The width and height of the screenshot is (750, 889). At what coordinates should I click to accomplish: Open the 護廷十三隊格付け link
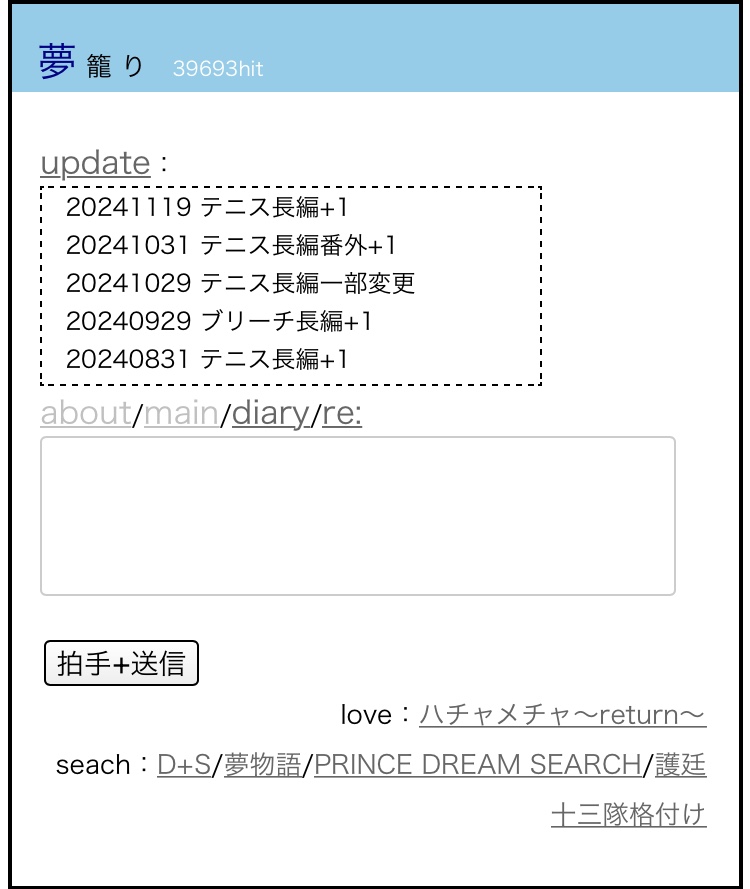tap(628, 815)
